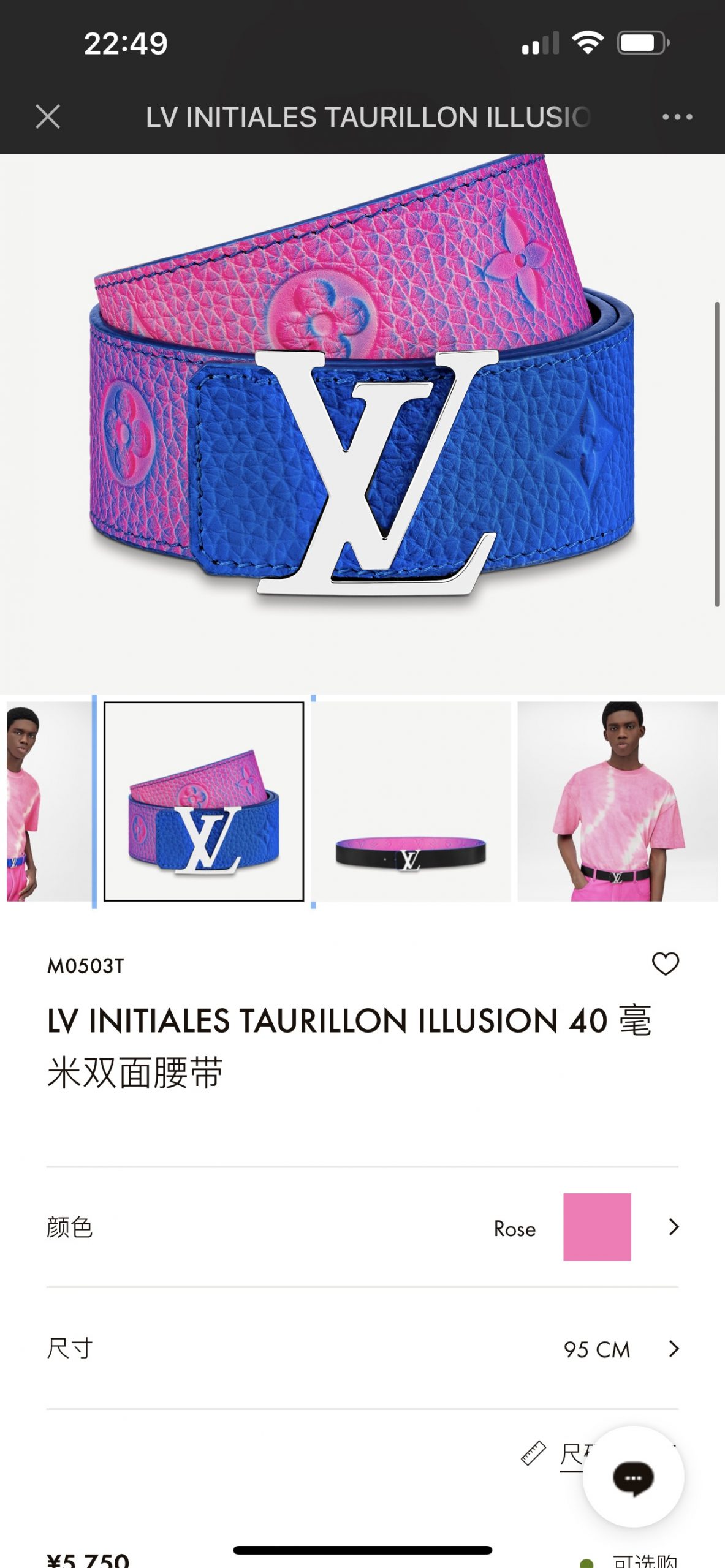Show the partially visible model thumbnail

48,801
